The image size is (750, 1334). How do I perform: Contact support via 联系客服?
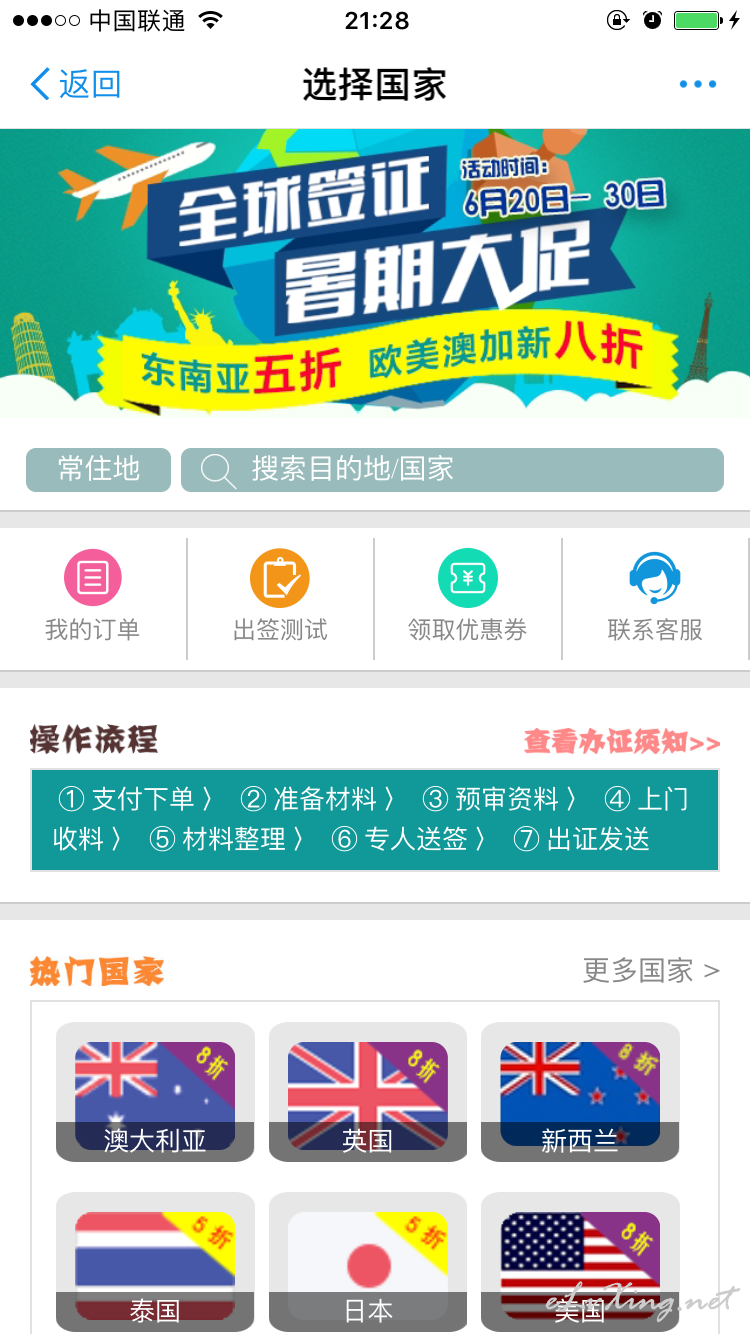coord(655,598)
